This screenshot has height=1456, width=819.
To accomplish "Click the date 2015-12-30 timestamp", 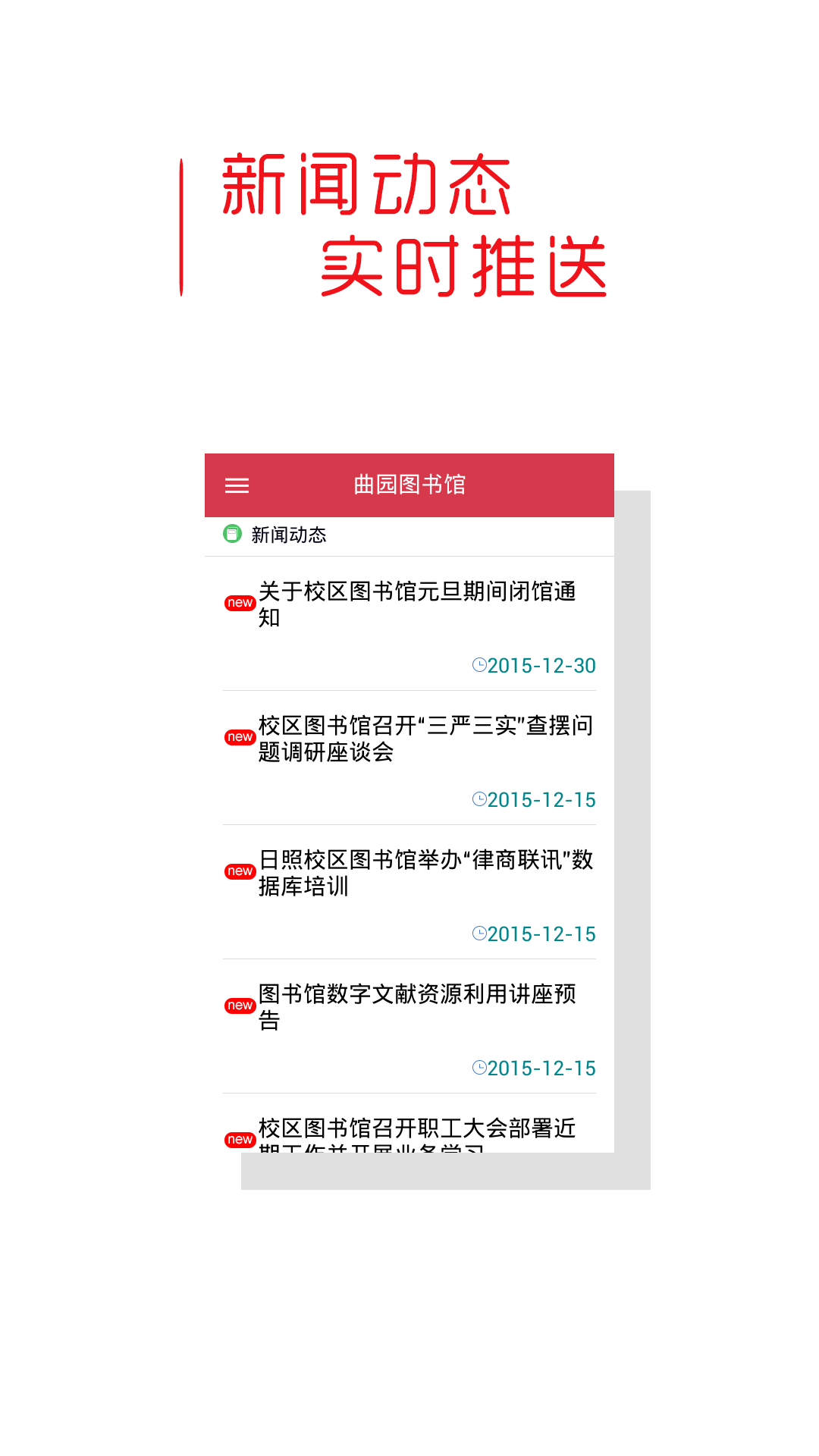I will (x=542, y=666).
